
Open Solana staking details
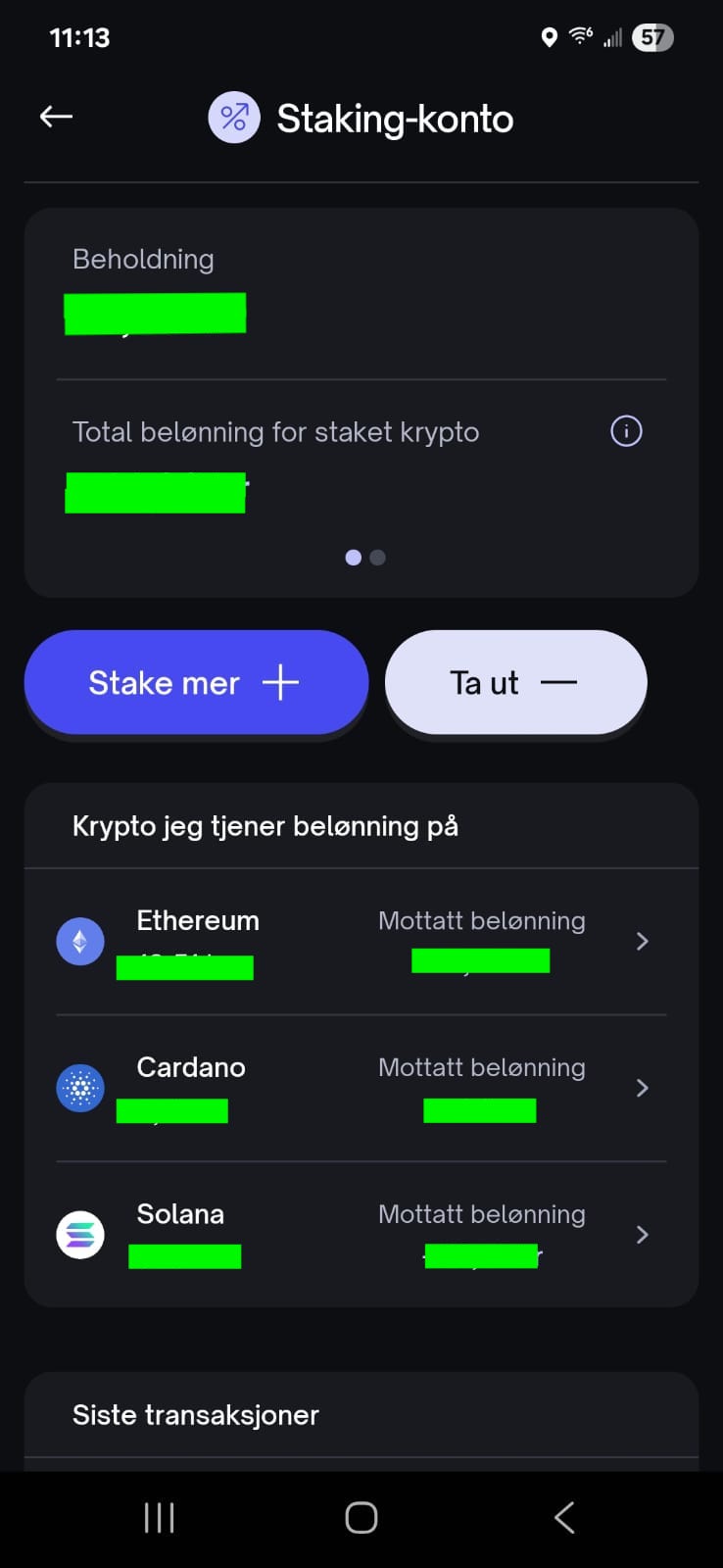pyautogui.click(x=361, y=1235)
